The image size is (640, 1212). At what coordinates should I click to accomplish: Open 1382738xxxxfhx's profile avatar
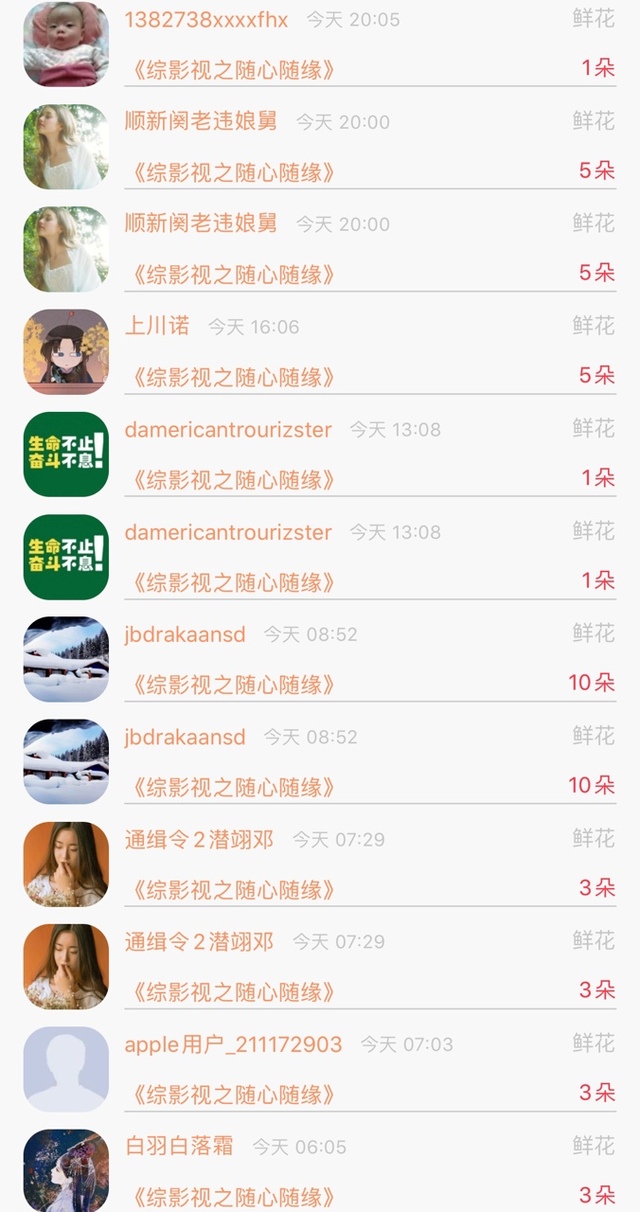(66, 44)
